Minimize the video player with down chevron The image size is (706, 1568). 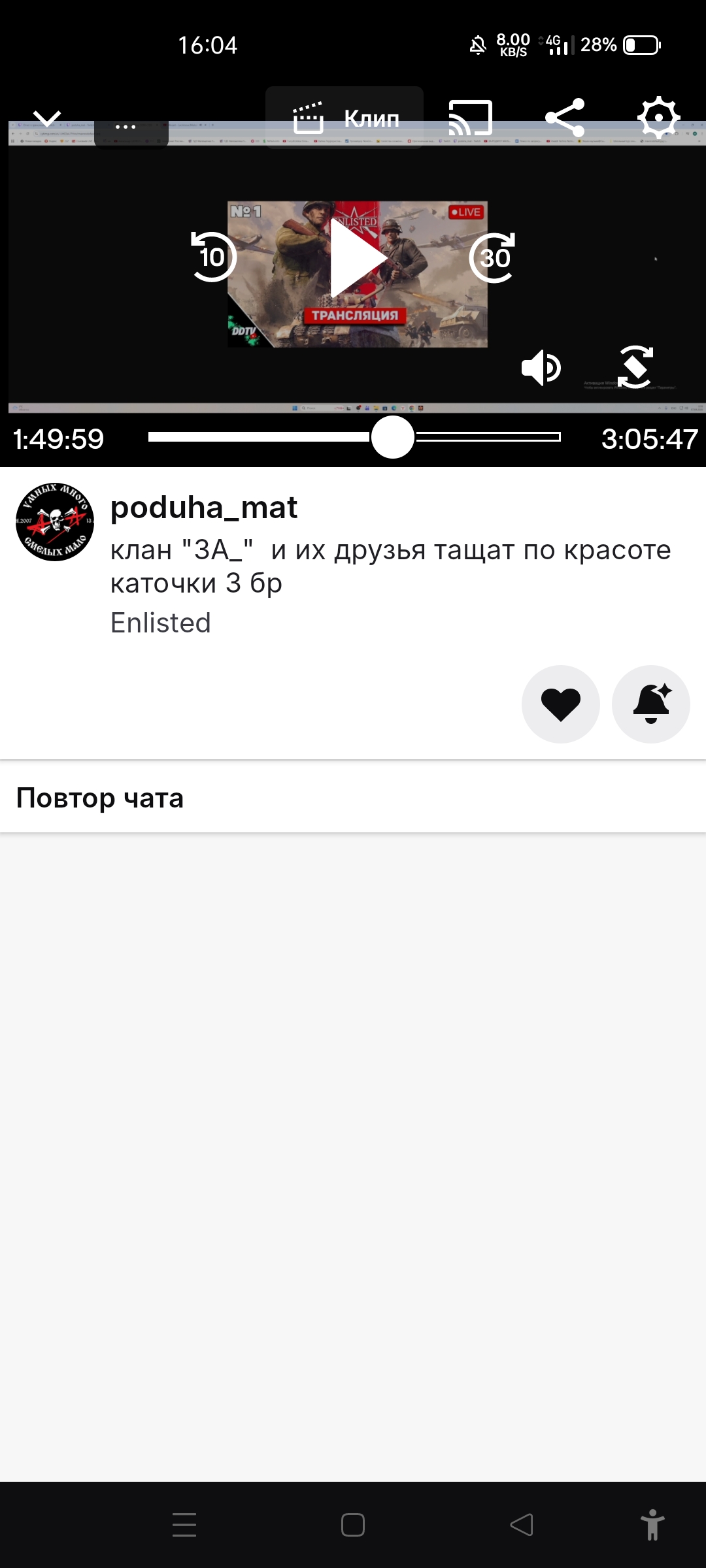click(47, 119)
